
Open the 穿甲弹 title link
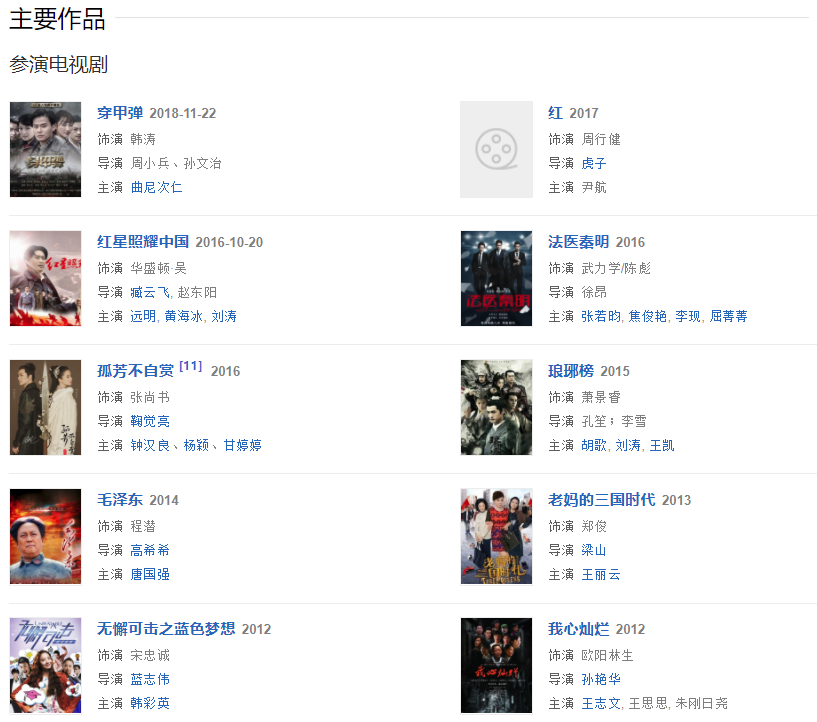120,113
